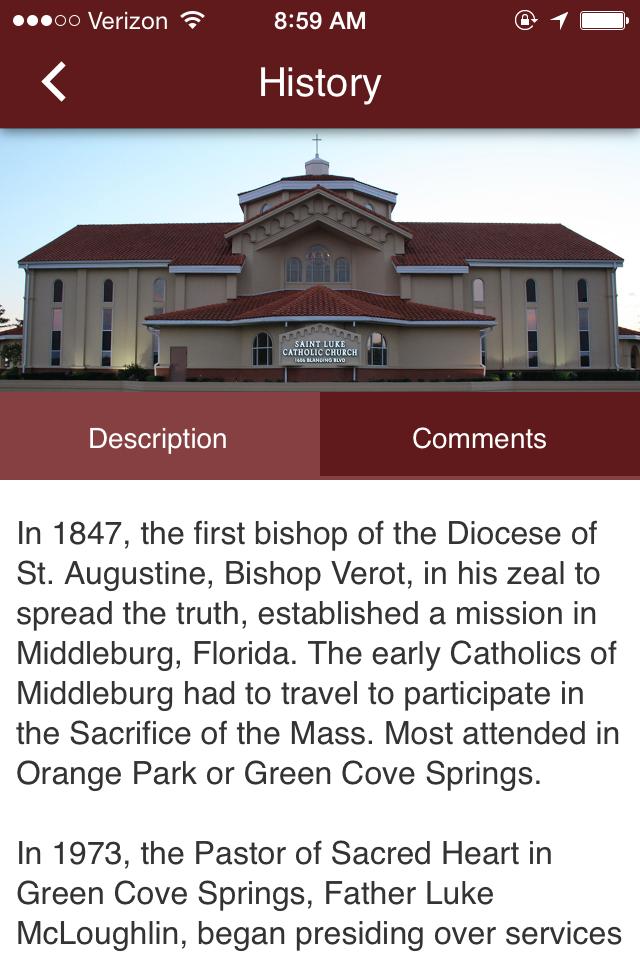Screen dimensions: 640x960
Task: Switch to the Comments tab
Action: [x=479, y=438]
